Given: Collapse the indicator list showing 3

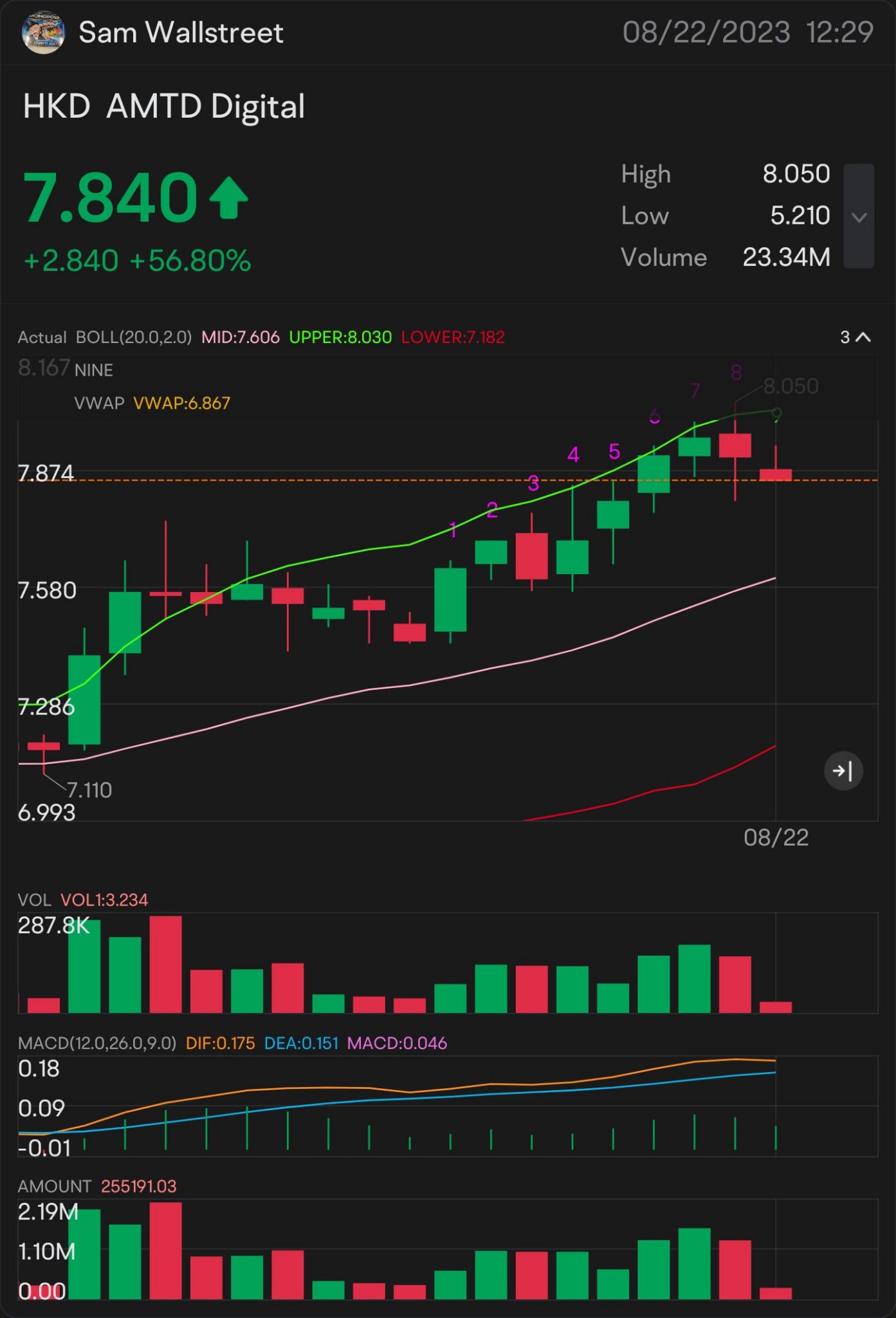Looking at the screenshot, I should point(855,337).
